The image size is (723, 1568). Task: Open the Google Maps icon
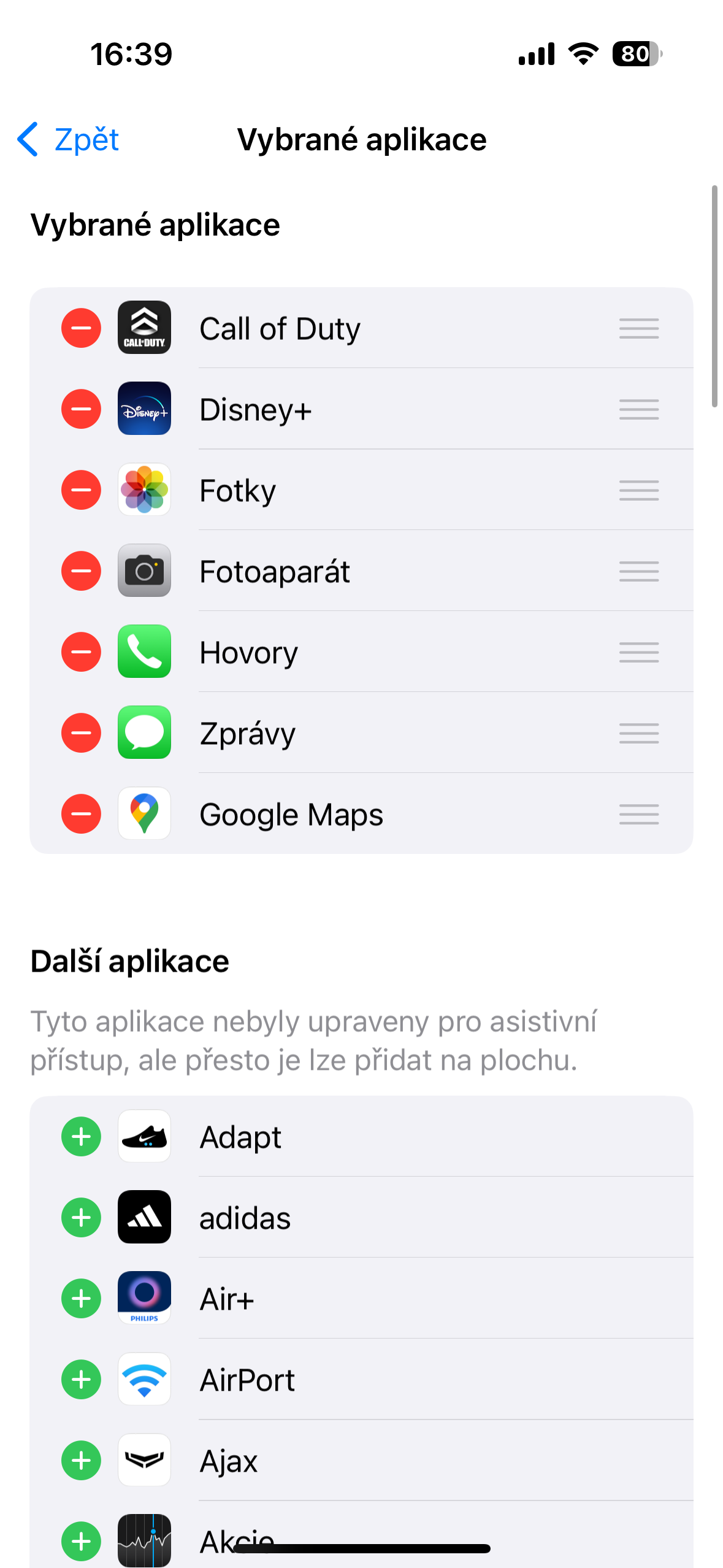(x=144, y=813)
